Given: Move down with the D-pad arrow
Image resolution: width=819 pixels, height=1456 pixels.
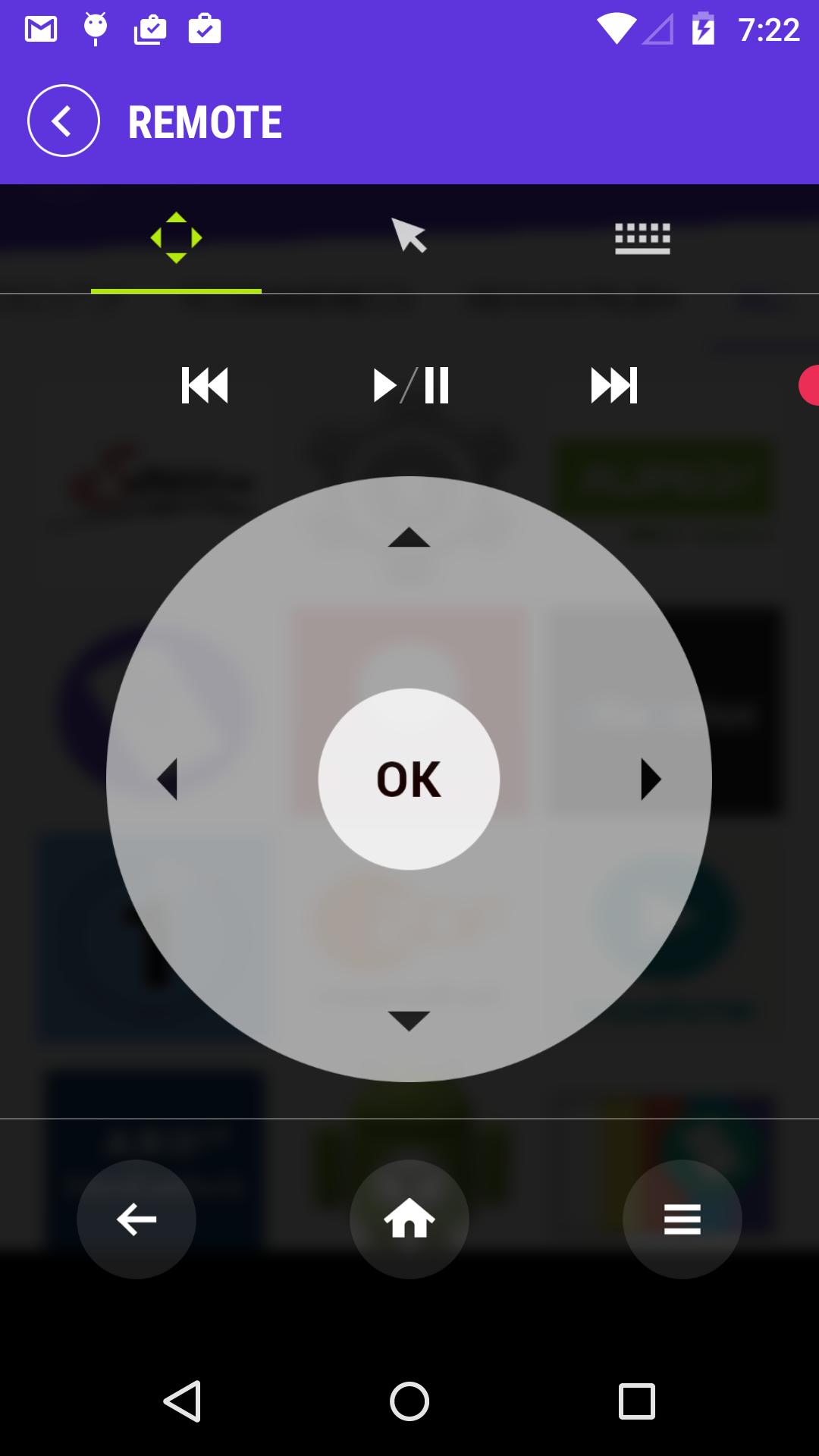Looking at the screenshot, I should pyautogui.click(x=409, y=1021).
